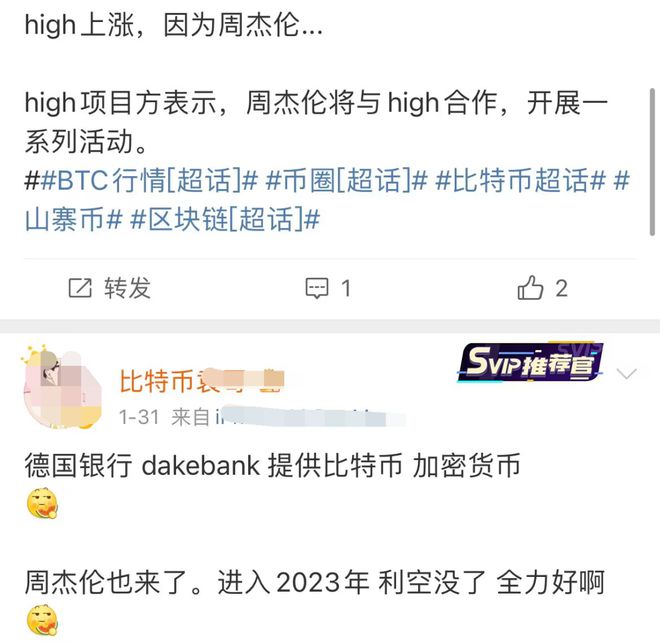Screen dimensions: 660x643
Task: Open the #区块链[超话]# hashtag
Action: coord(226,219)
